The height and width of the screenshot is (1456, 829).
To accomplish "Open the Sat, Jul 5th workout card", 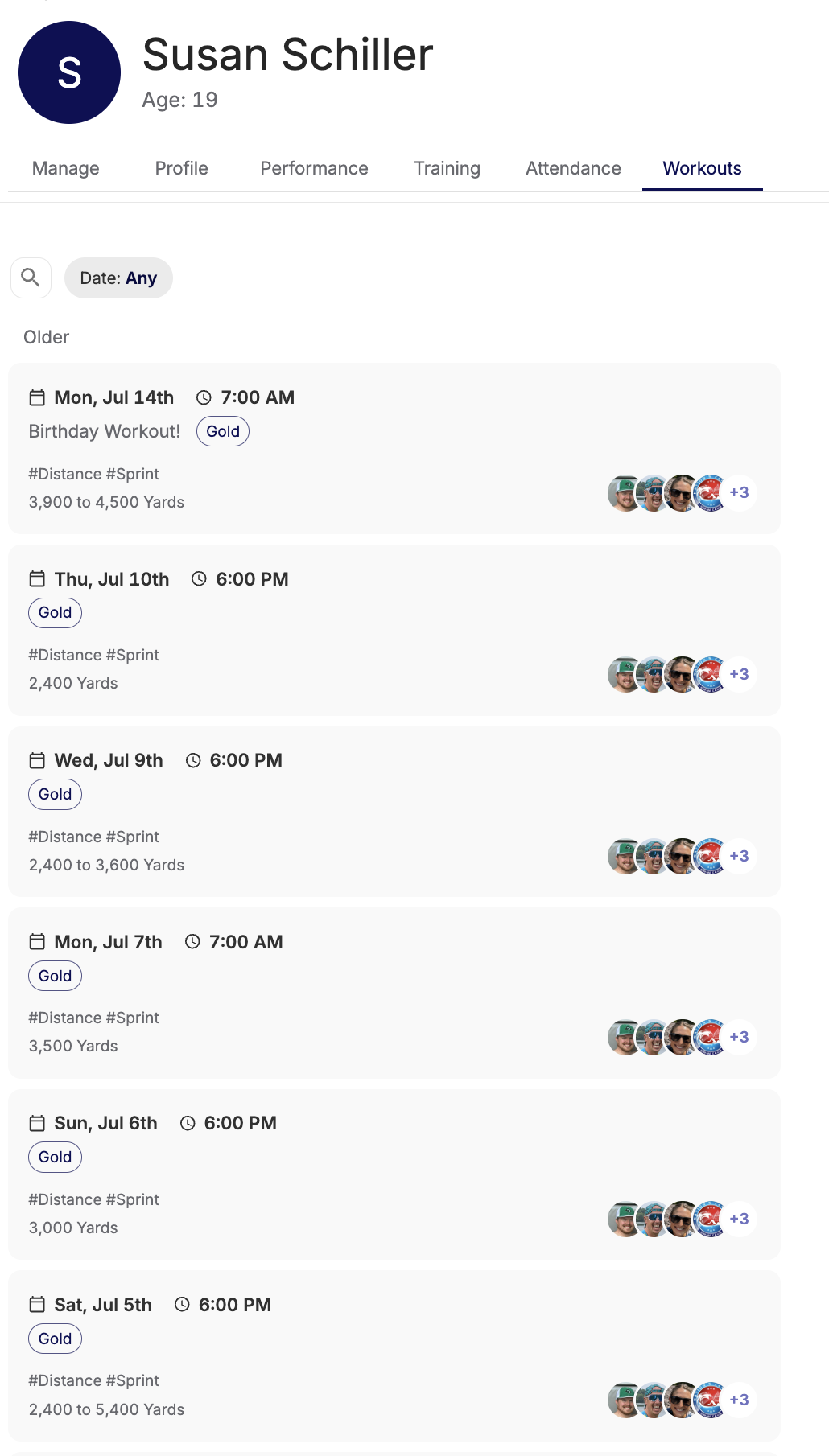I will [x=394, y=1355].
